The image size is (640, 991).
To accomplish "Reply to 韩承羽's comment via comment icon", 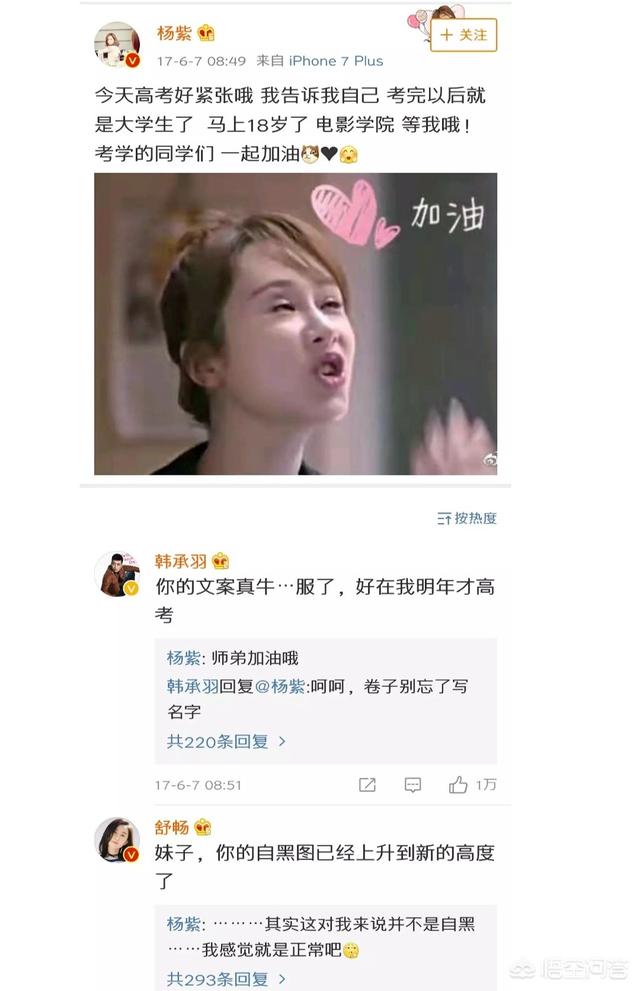I will pyautogui.click(x=413, y=785).
